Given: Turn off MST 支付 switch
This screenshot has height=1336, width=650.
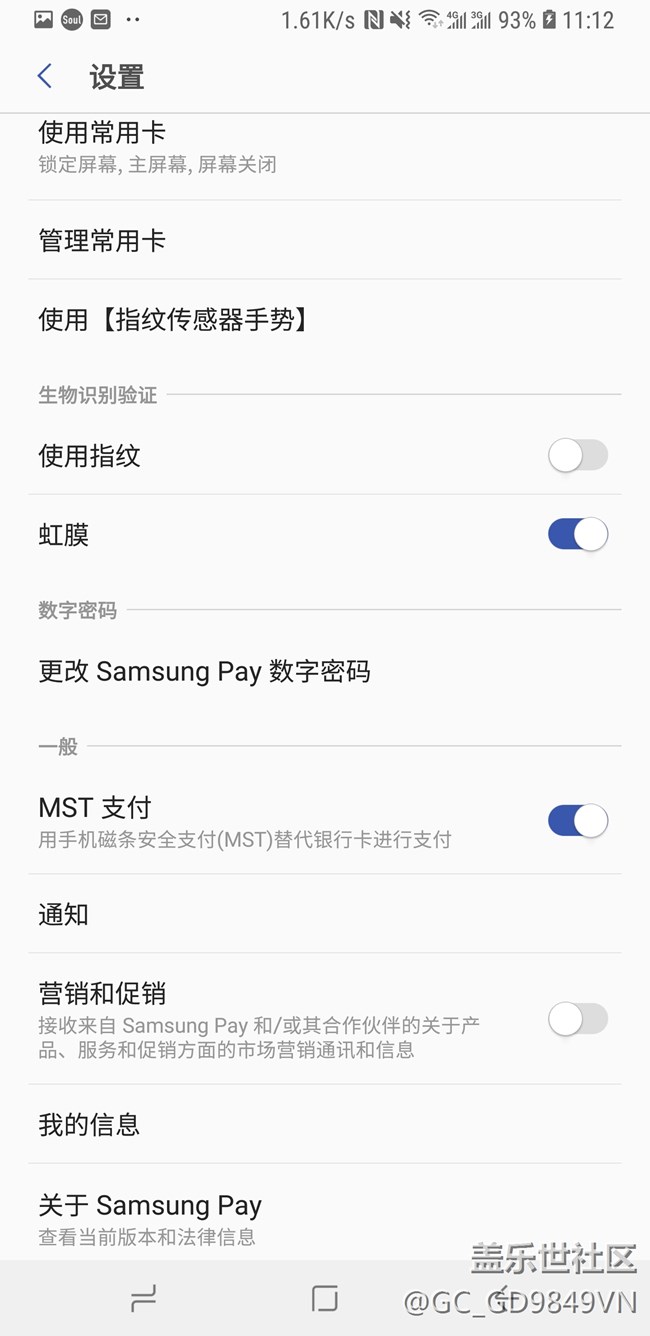Looking at the screenshot, I should click(x=578, y=821).
